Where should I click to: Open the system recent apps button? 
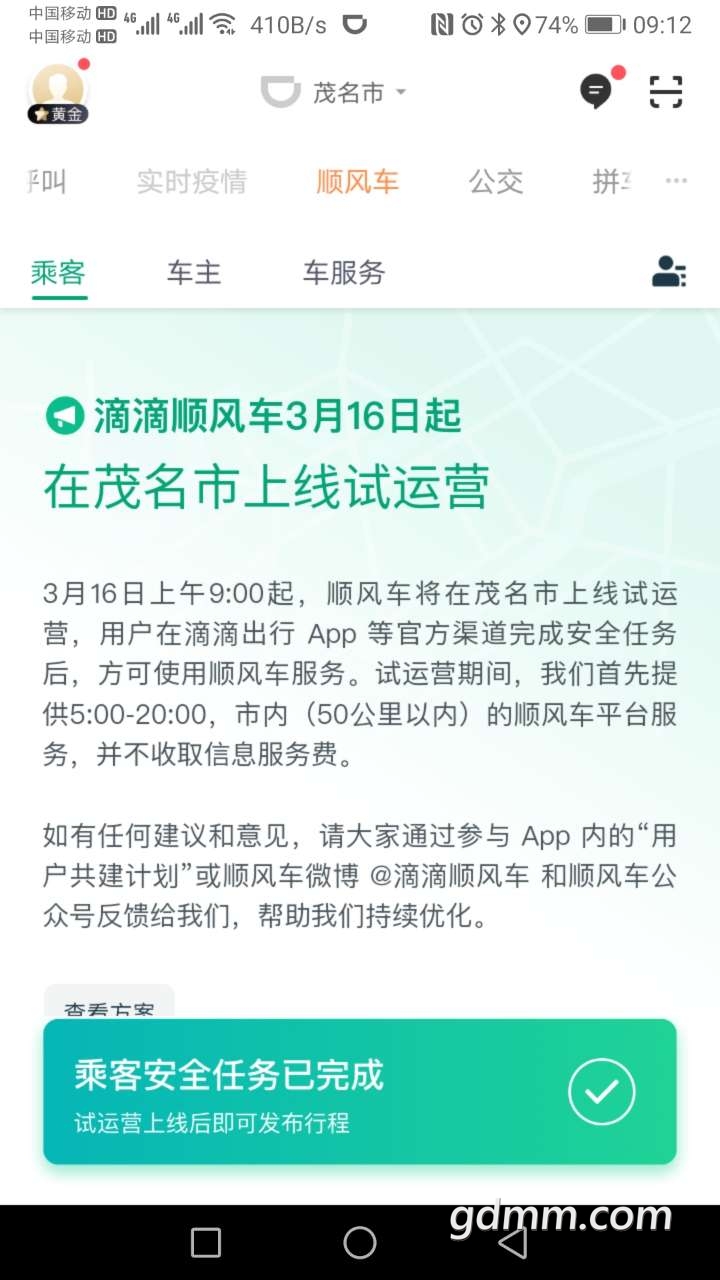pos(206,1242)
